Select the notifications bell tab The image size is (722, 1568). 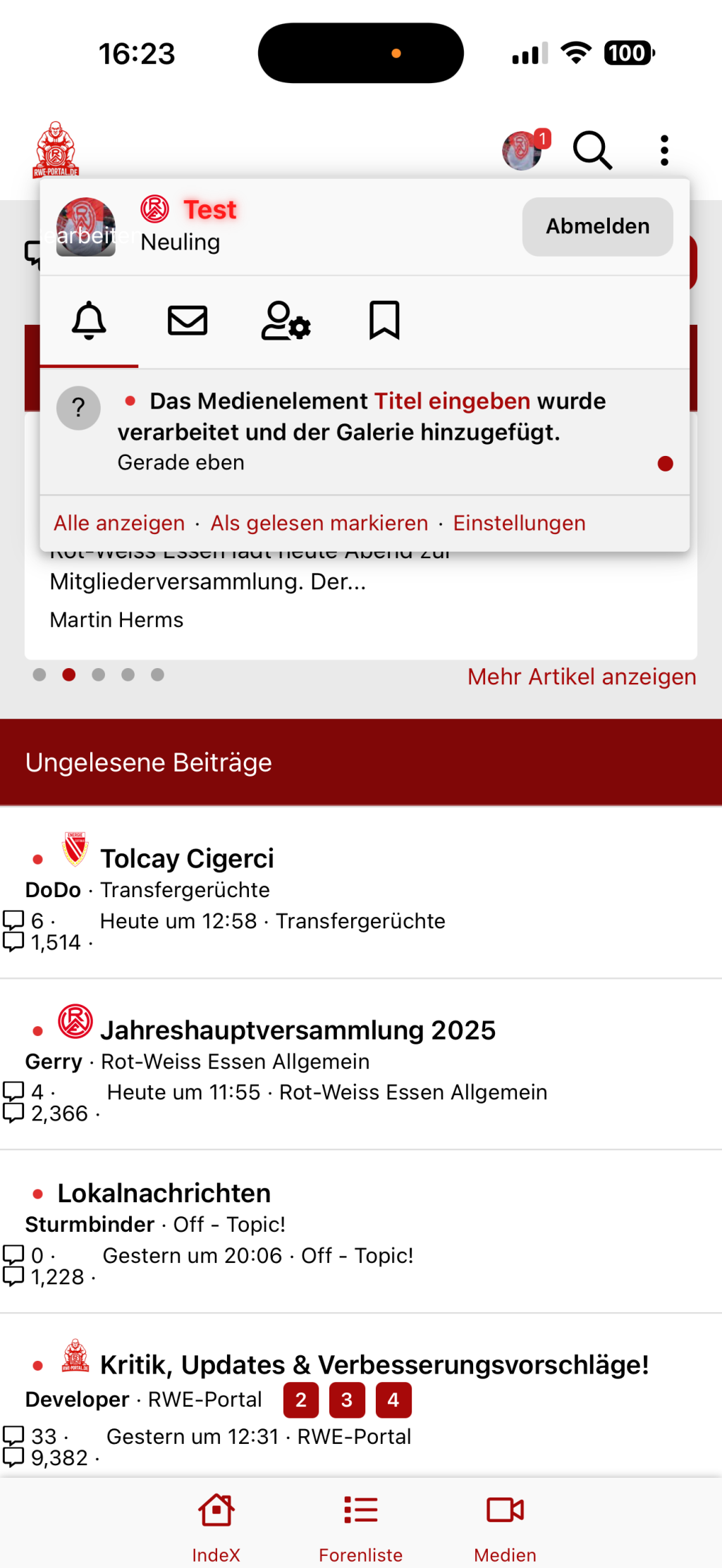(x=90, y=321)
